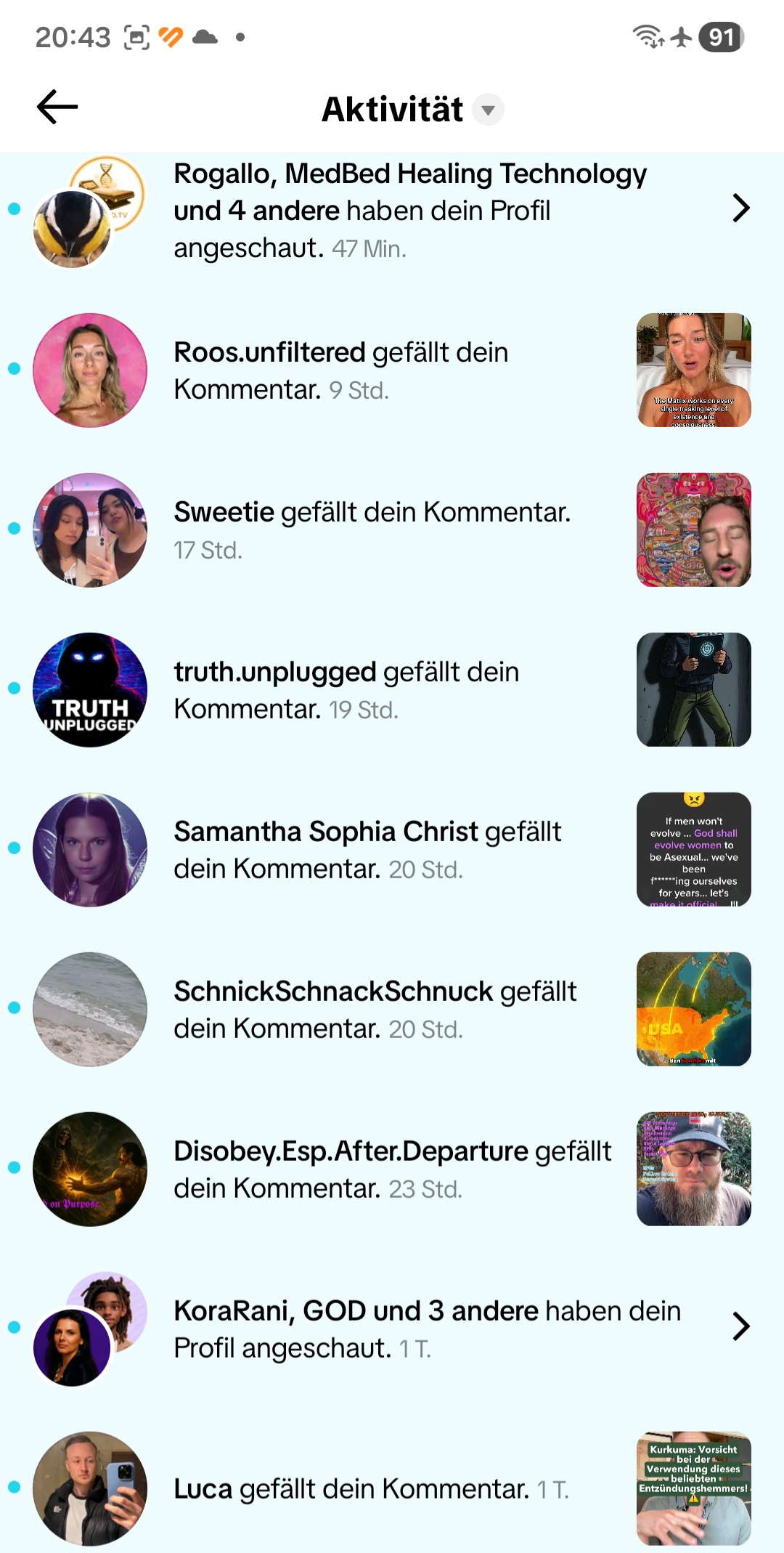Open Samantha Sophia Christ's like notification
The image size is (784, 1553).
coord(367,850)
